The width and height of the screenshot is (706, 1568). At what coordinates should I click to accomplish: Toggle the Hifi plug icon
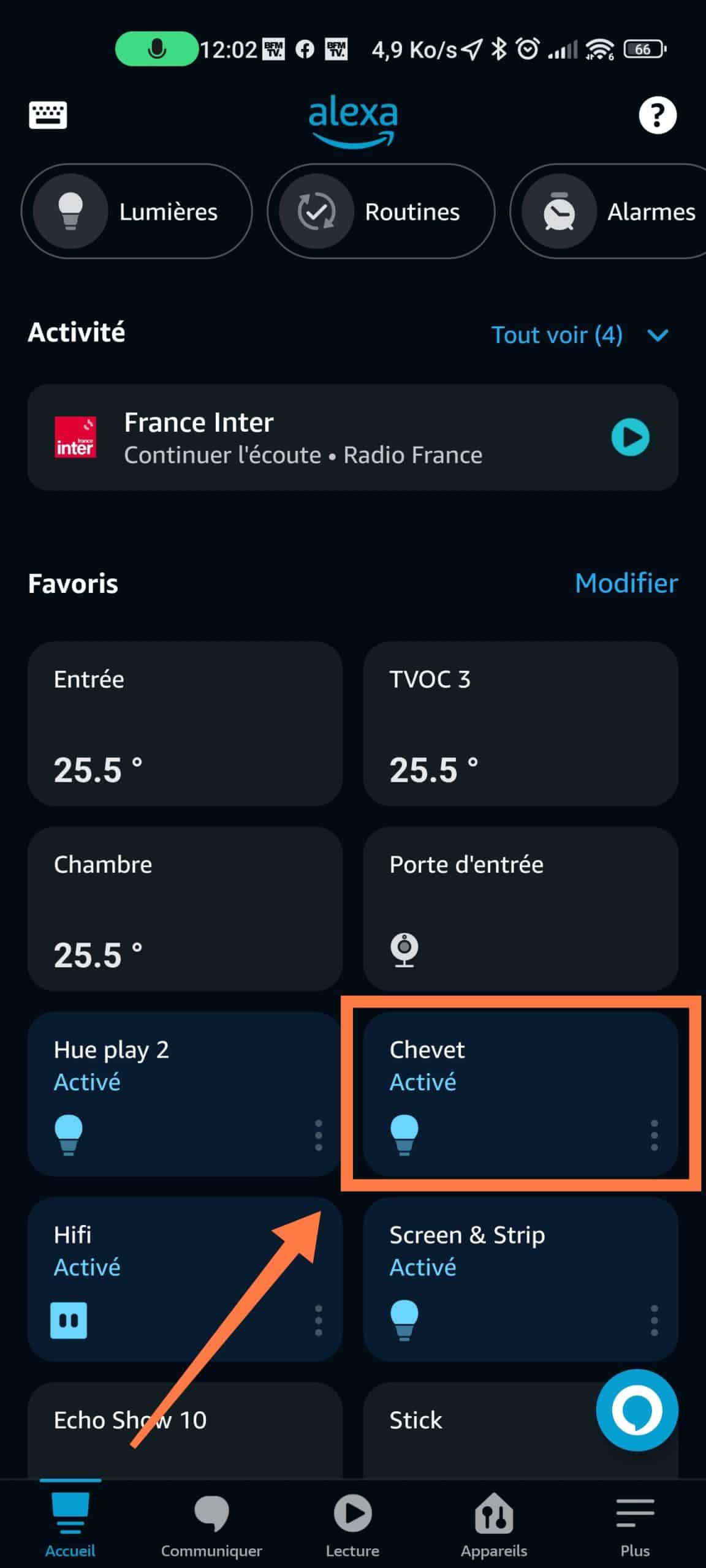click(x=69, y=1320)
